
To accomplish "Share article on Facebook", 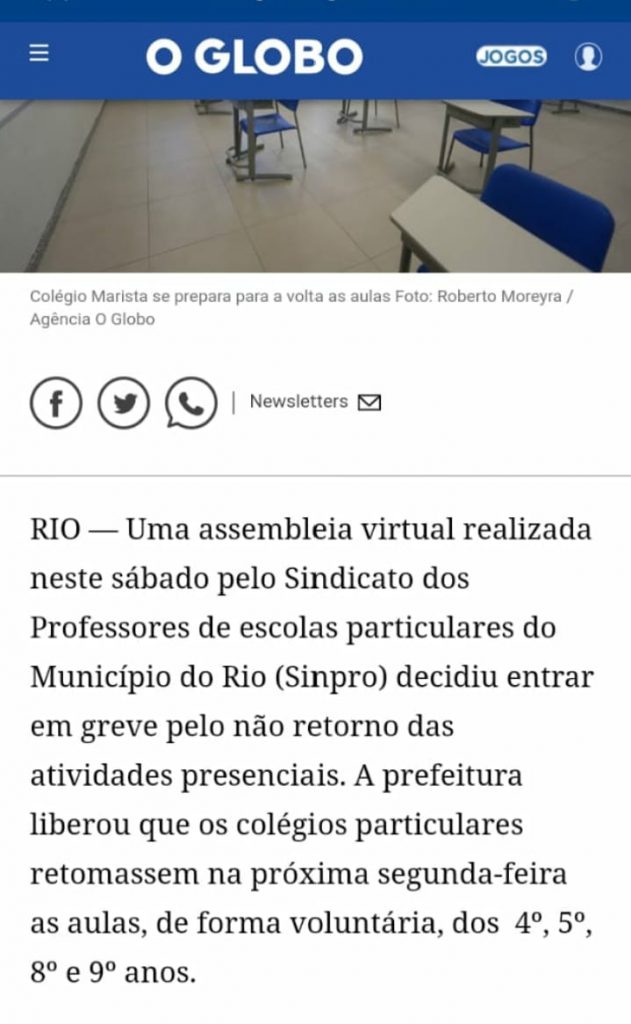I will click(x=56, y=403).
